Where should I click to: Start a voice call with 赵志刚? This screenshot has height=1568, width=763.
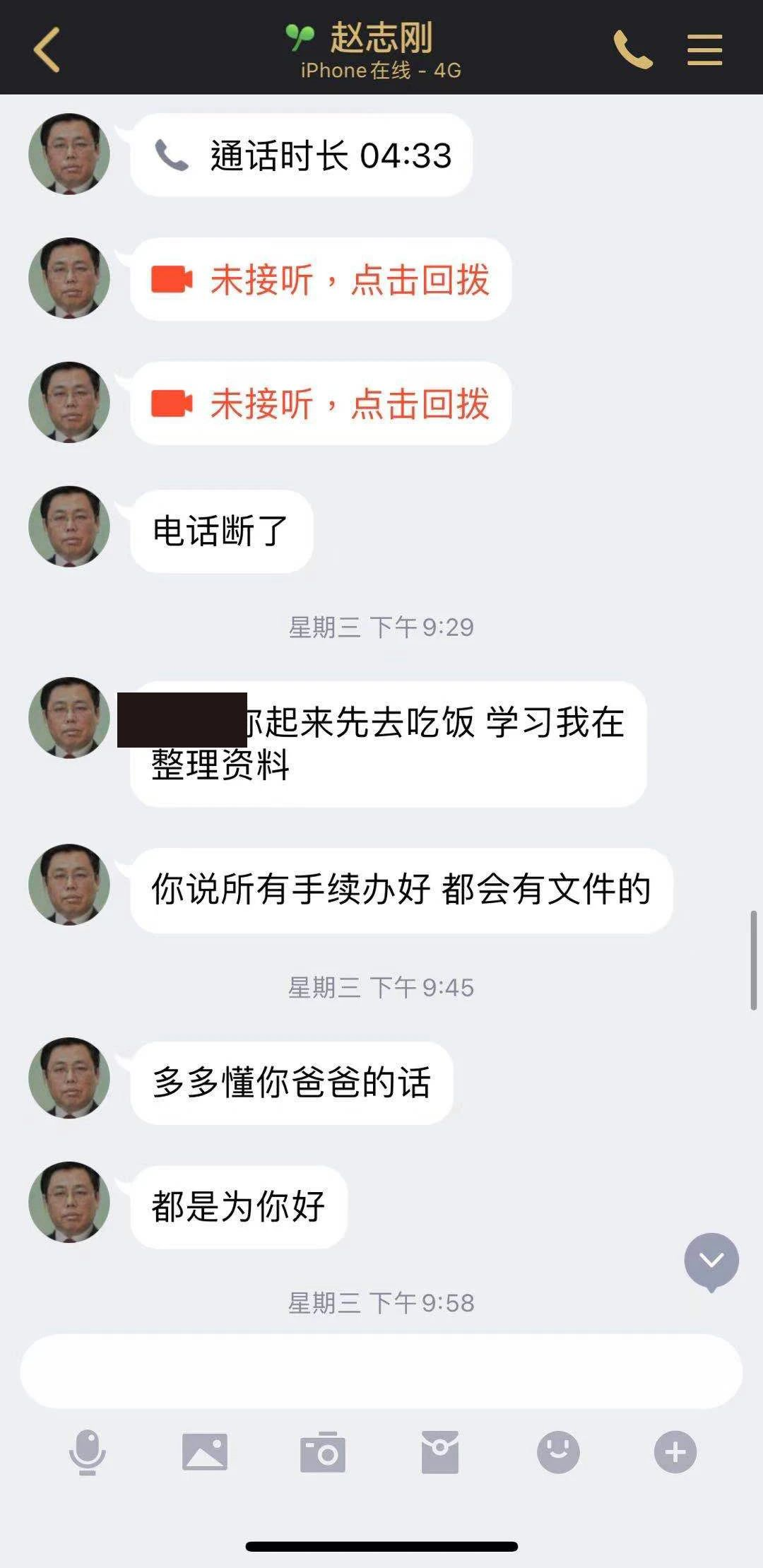632,49
